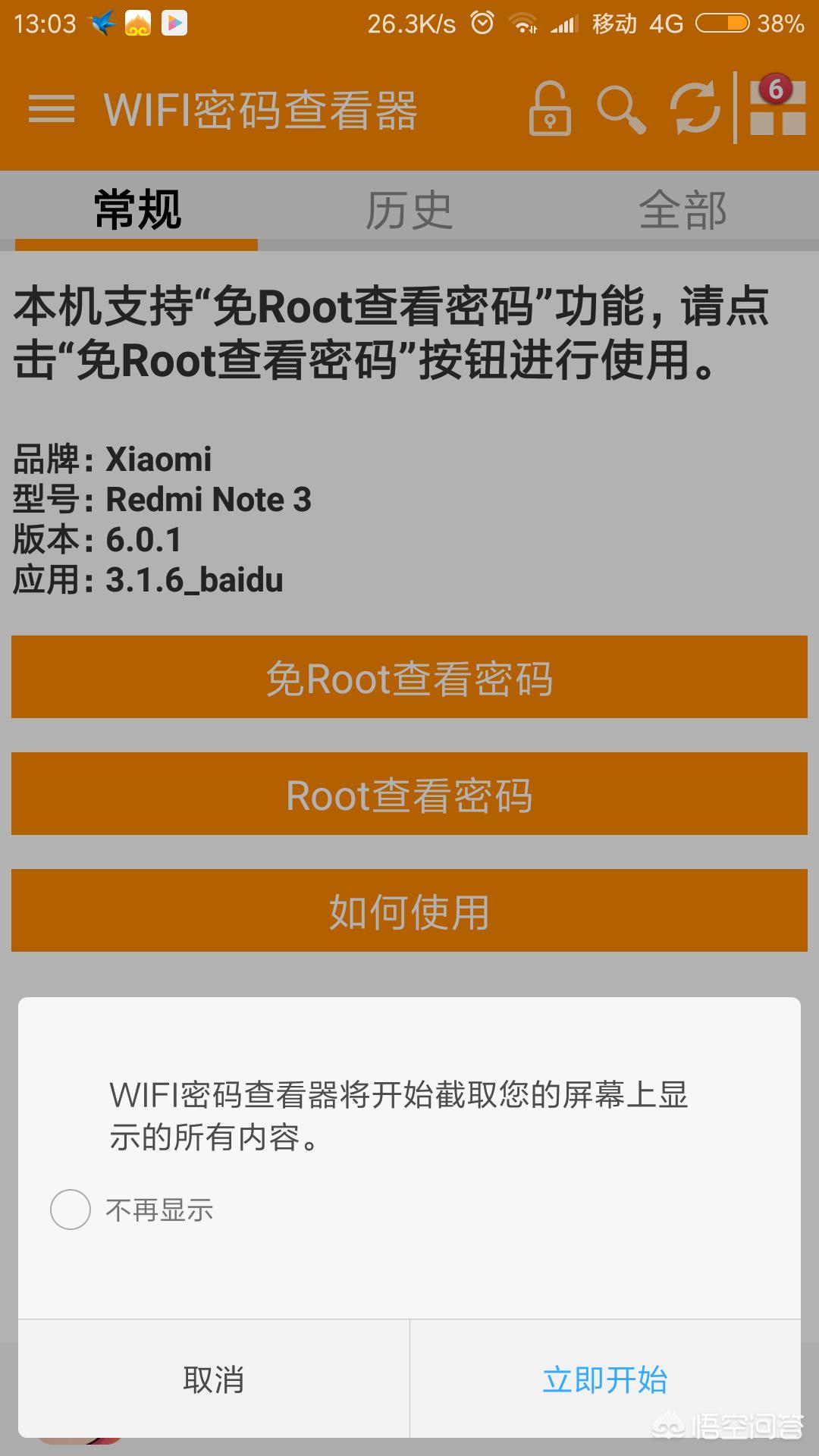Dismiss the dialog with 取消
The height and width of the screenshot is (1456, 819).
click(x=214, y=1379)
